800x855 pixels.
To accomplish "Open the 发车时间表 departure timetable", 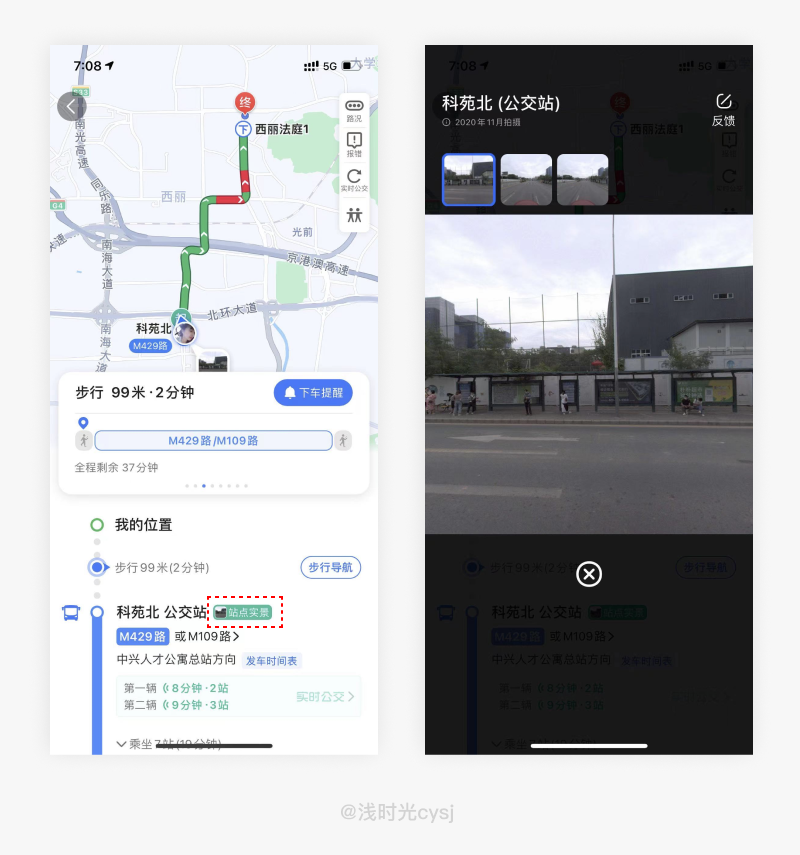I will click(271, 661).
